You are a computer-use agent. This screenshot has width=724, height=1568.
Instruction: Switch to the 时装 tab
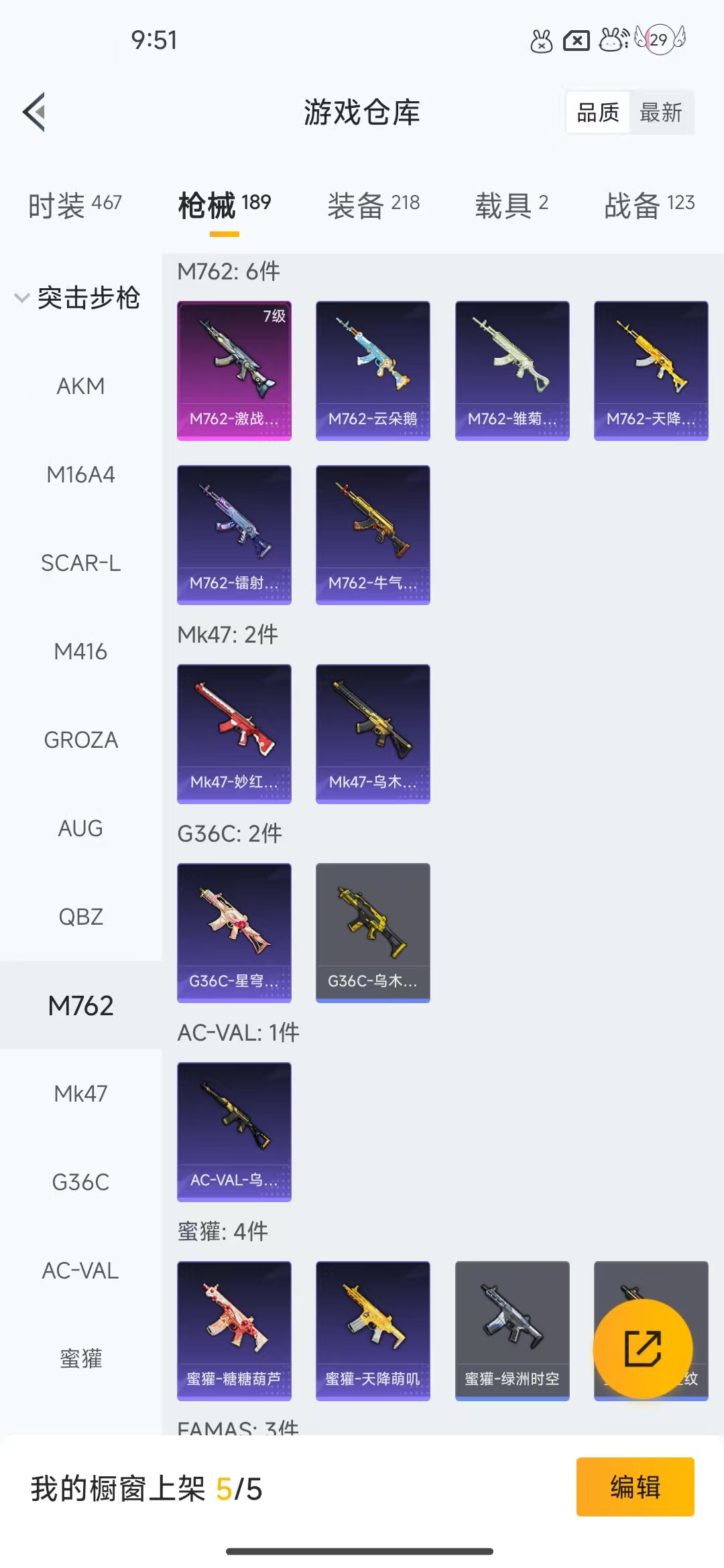tap(74, 204)
